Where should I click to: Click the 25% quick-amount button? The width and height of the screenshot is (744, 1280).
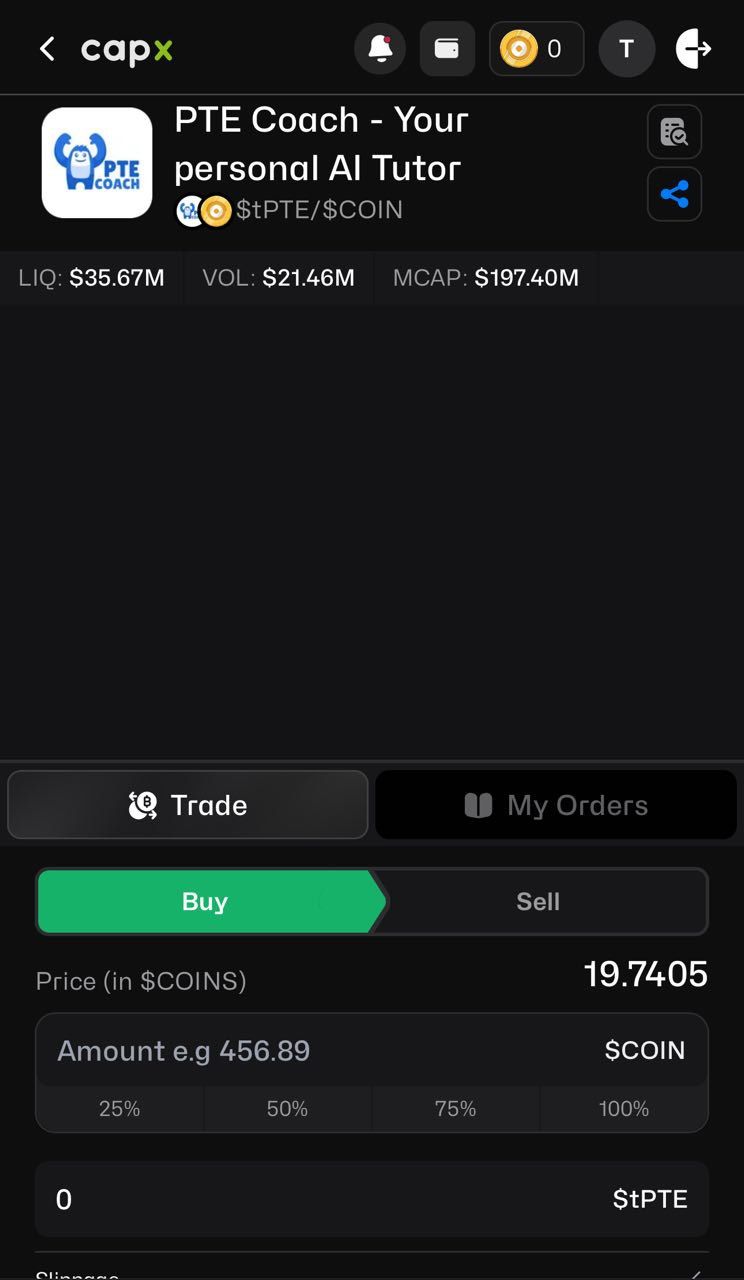click(x=119, y=1108)
